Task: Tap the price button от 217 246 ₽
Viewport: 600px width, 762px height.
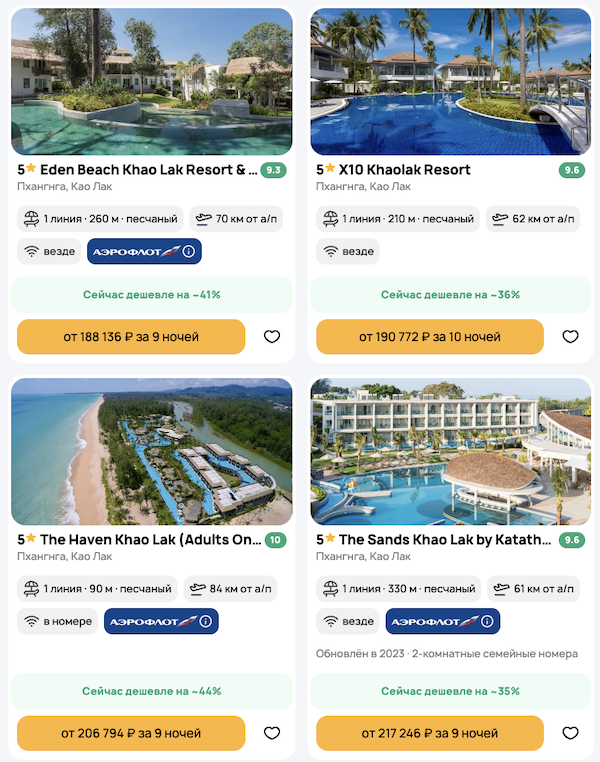Action: click(430, 733)
